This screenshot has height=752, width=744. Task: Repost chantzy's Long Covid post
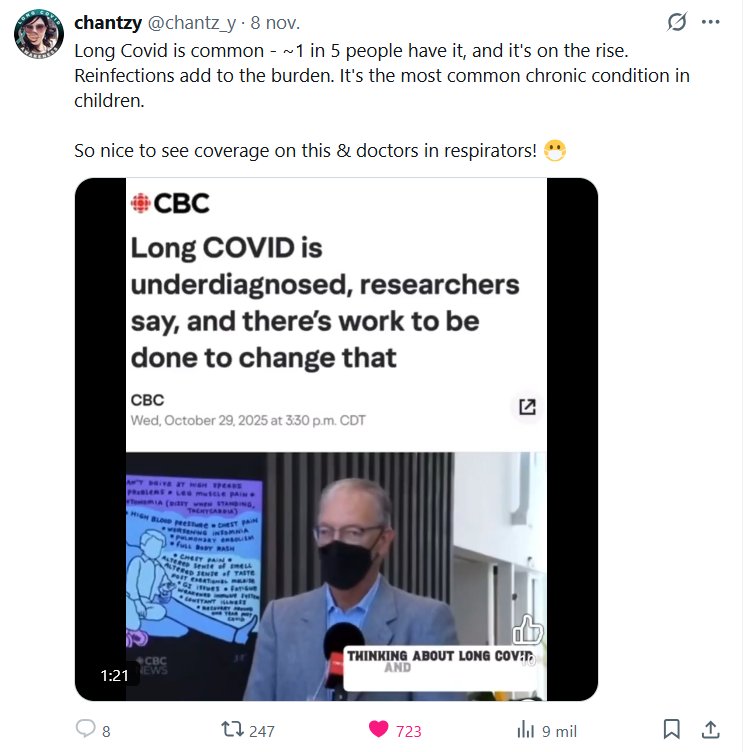tap(233, 730)
